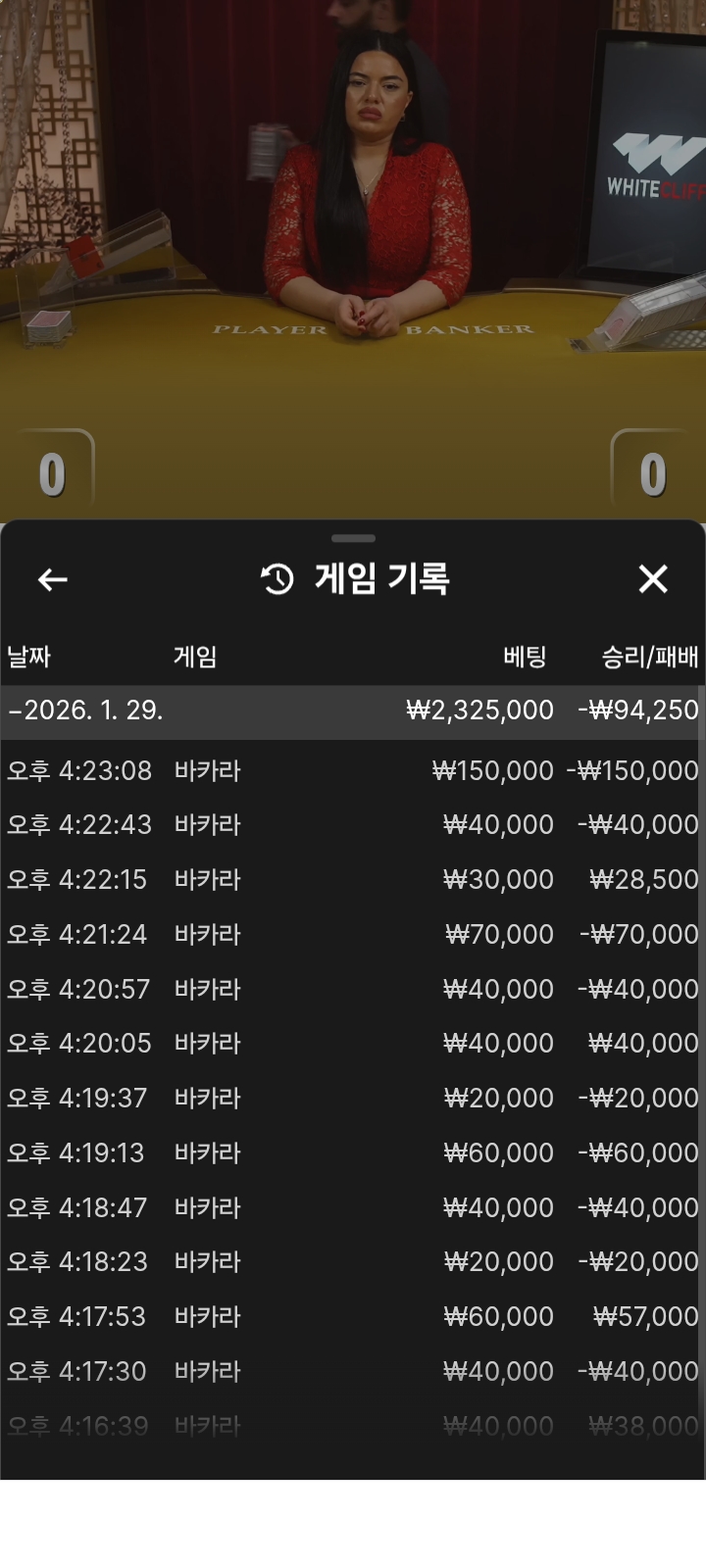
Task: Open the 오후 4:23:08 바카라 record
Action: 353,771
